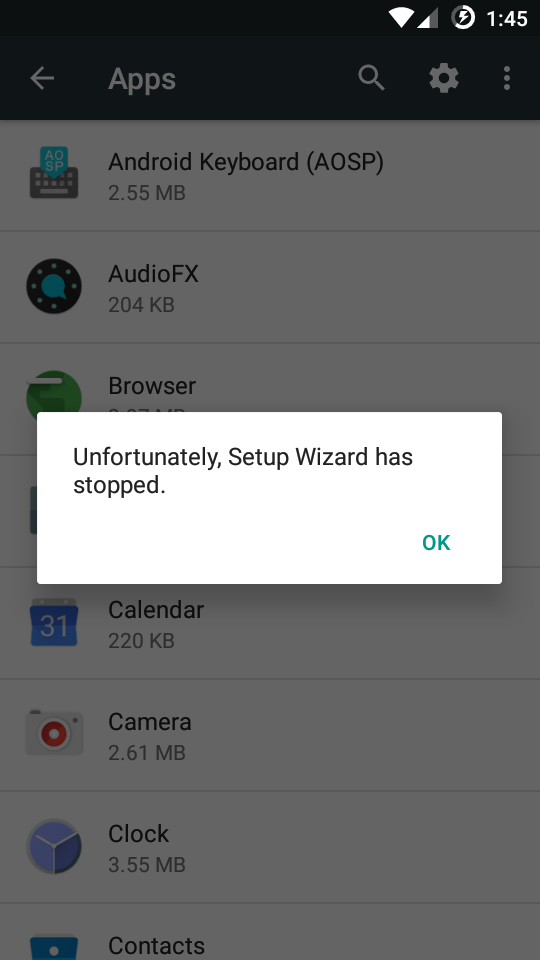This screenshot has height=960, width=540.
Task: Open the Contacts app entry
Action: [x=270, y=932]
